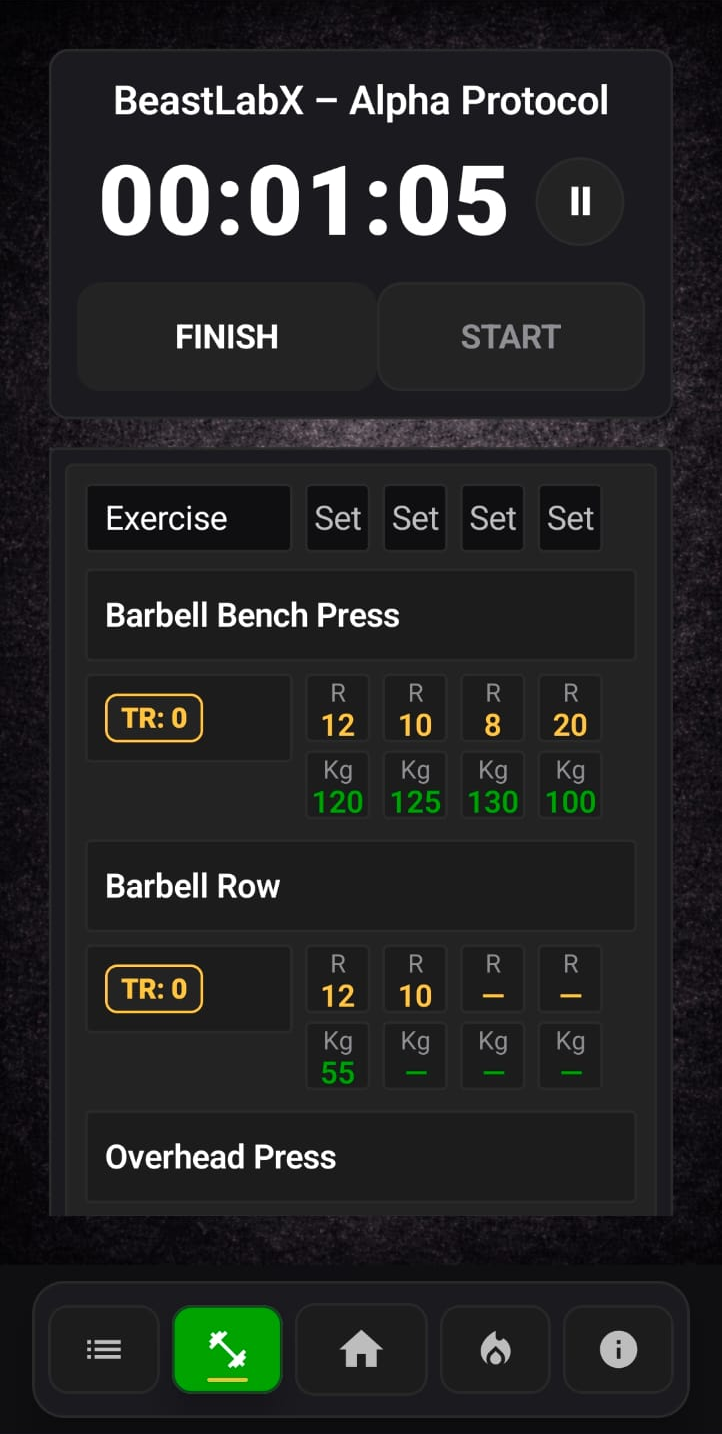Open calorie stats via the flame icon
This screenshot has height=1434, width=722.
[x=494, y=1349]
